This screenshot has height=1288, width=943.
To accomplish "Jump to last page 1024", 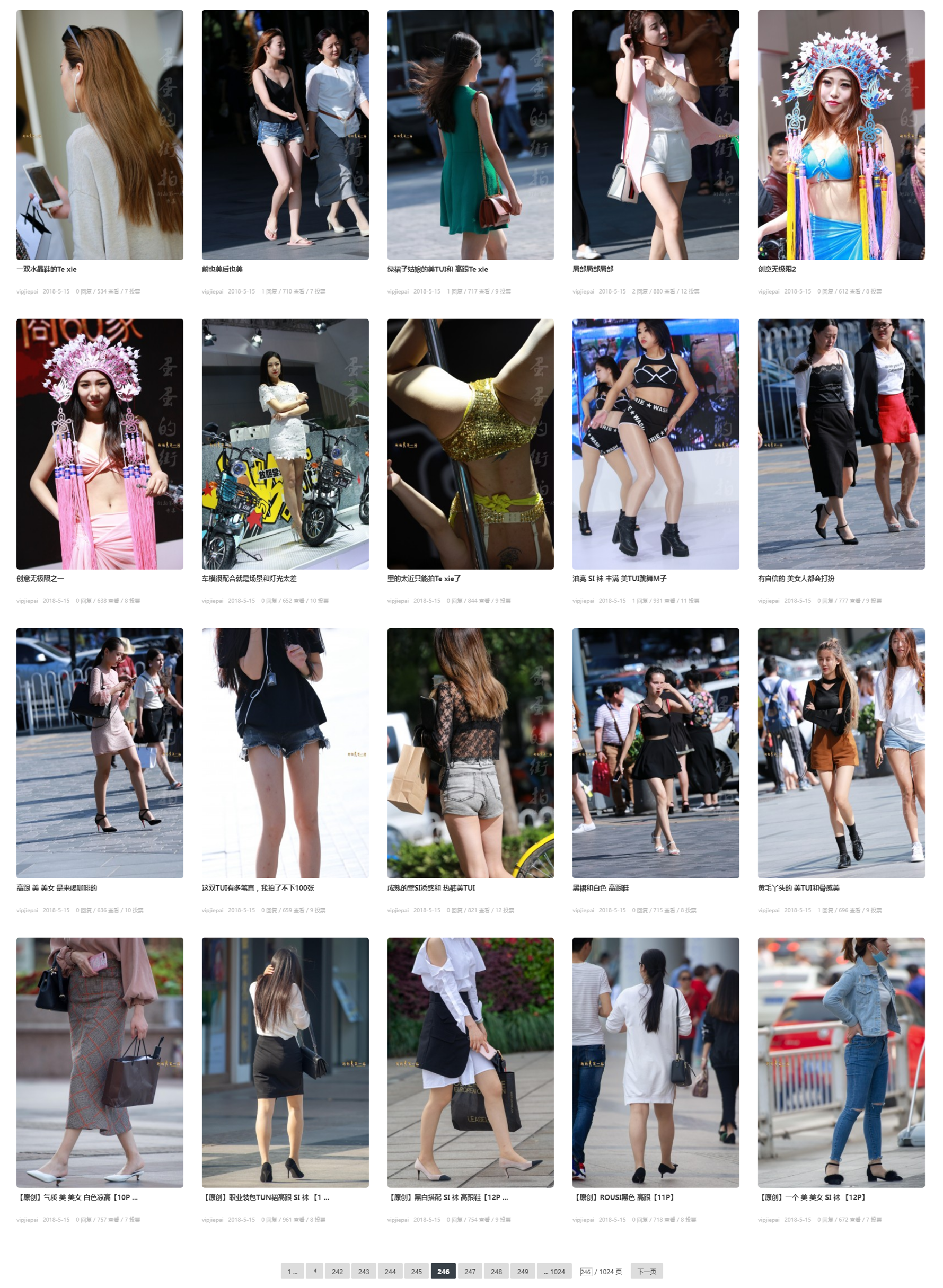I will tap(554, 1271).
